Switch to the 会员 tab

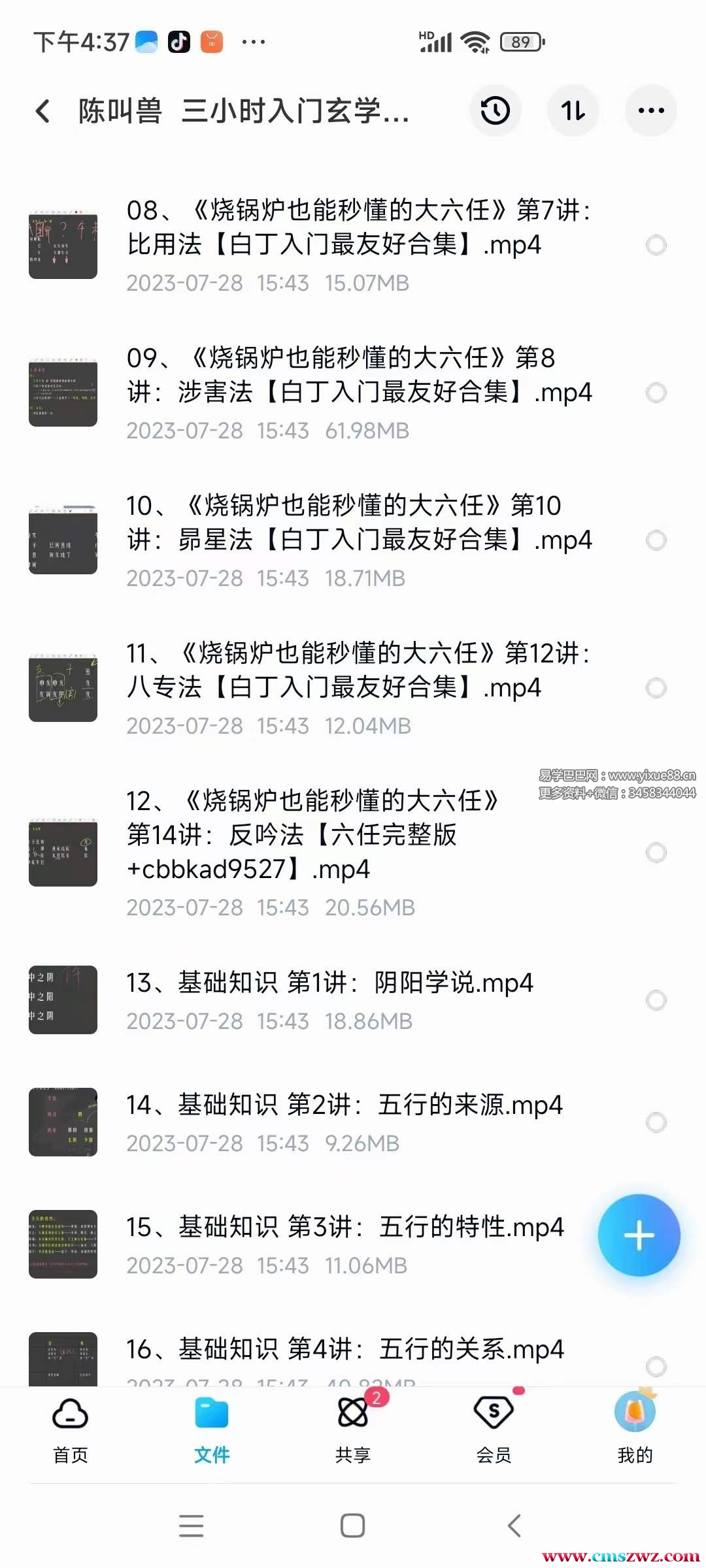(x=494, y=1429)
